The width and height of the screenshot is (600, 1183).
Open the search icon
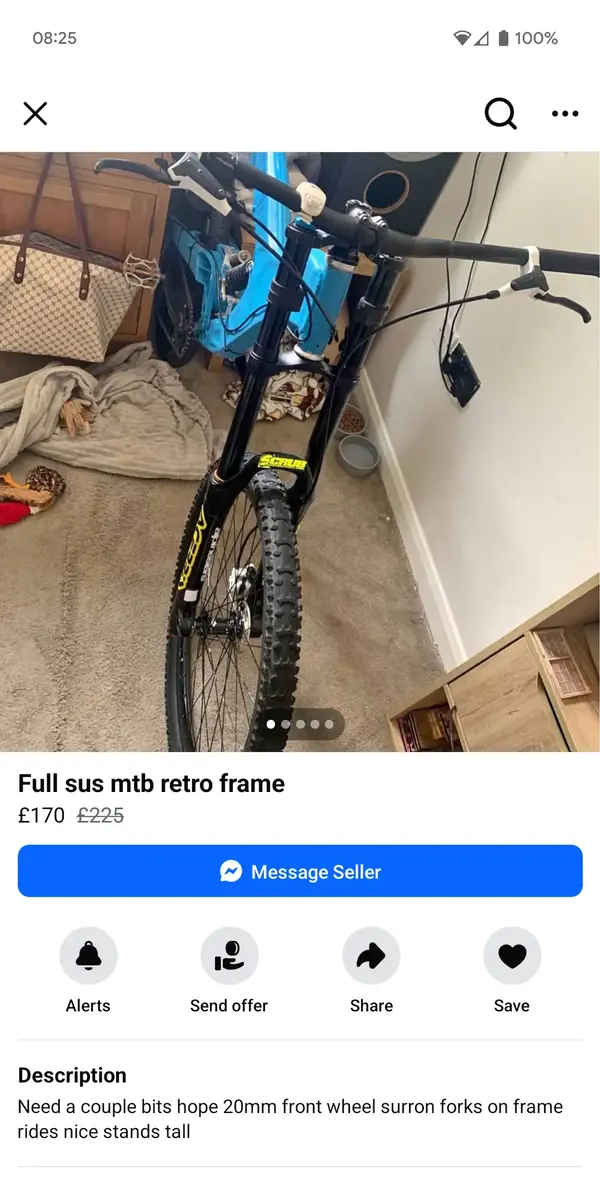pyautogui.click(x=501, y=114)
